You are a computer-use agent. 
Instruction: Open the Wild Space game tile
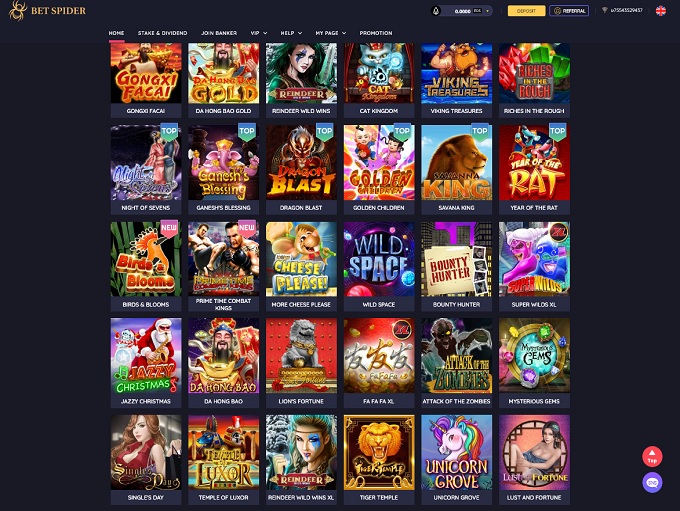[379, 257]
